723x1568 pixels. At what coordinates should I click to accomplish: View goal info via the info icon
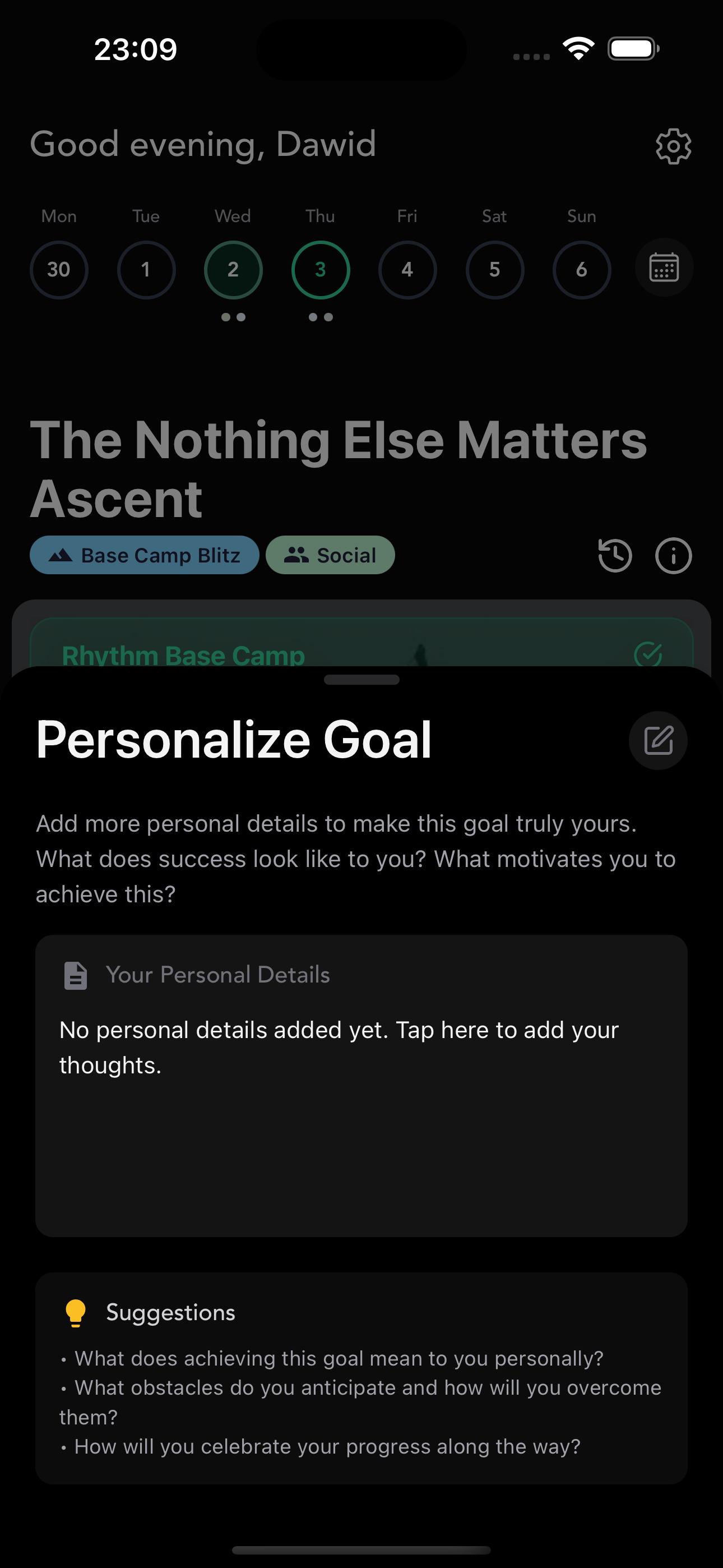point(673,555)
